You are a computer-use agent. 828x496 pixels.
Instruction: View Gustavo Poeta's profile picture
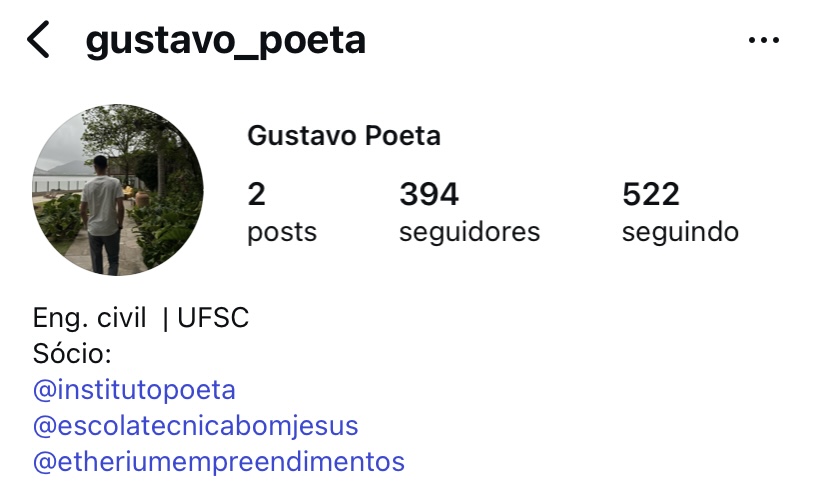click(118, 190)
